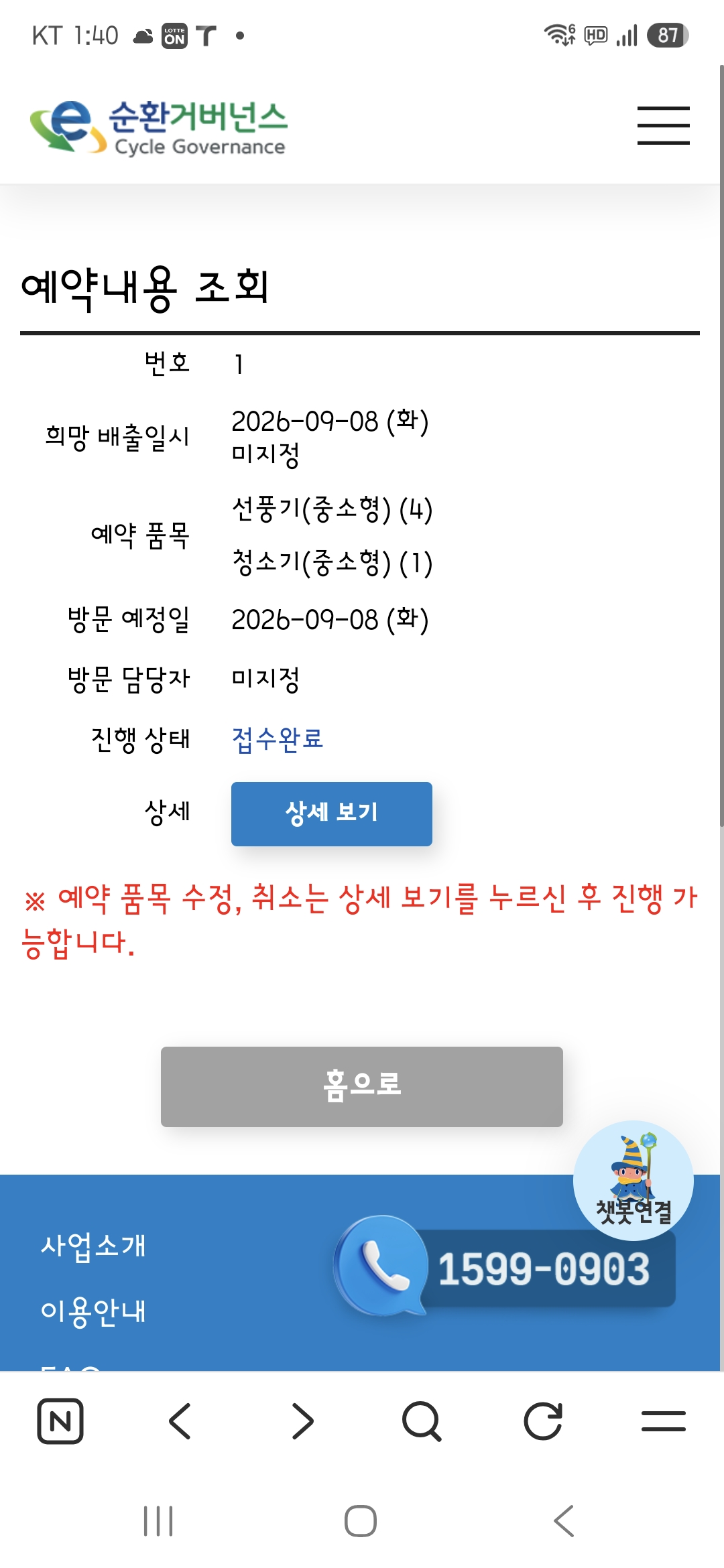724x1568 pixels.
Task: Open the 사업소개 footer link
Action: click(93, 1246)
